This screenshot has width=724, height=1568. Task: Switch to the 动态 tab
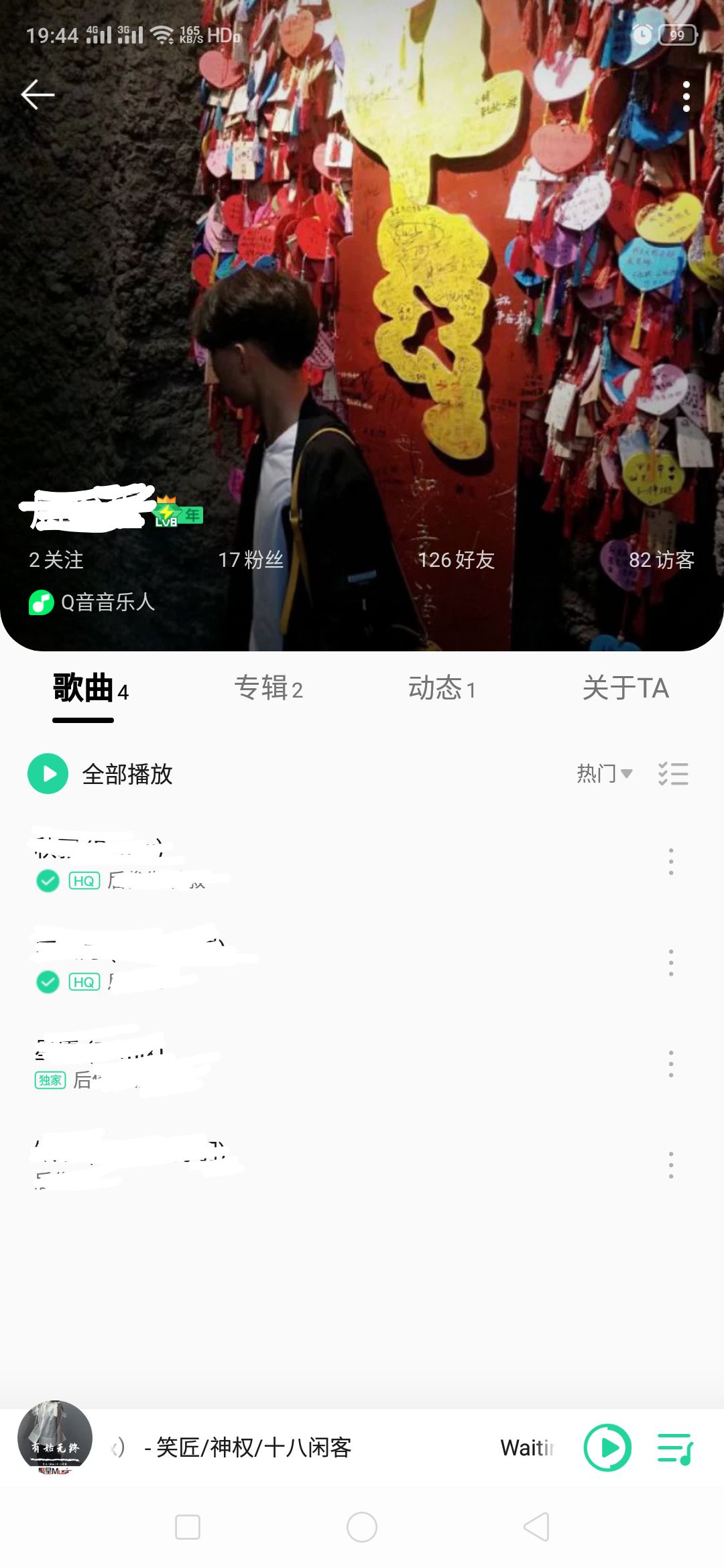[442, 688]
